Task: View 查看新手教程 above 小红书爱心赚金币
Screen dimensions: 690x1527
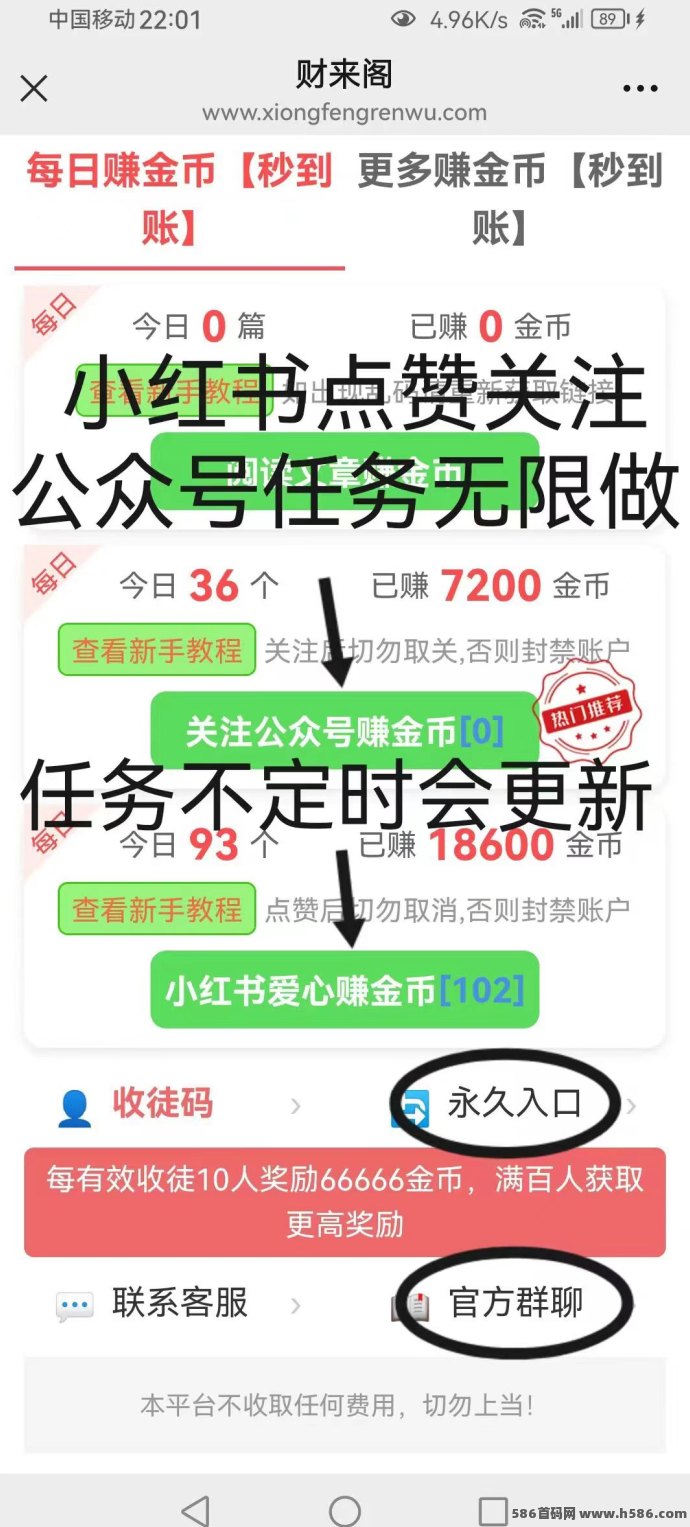Action: pos(157,909)
